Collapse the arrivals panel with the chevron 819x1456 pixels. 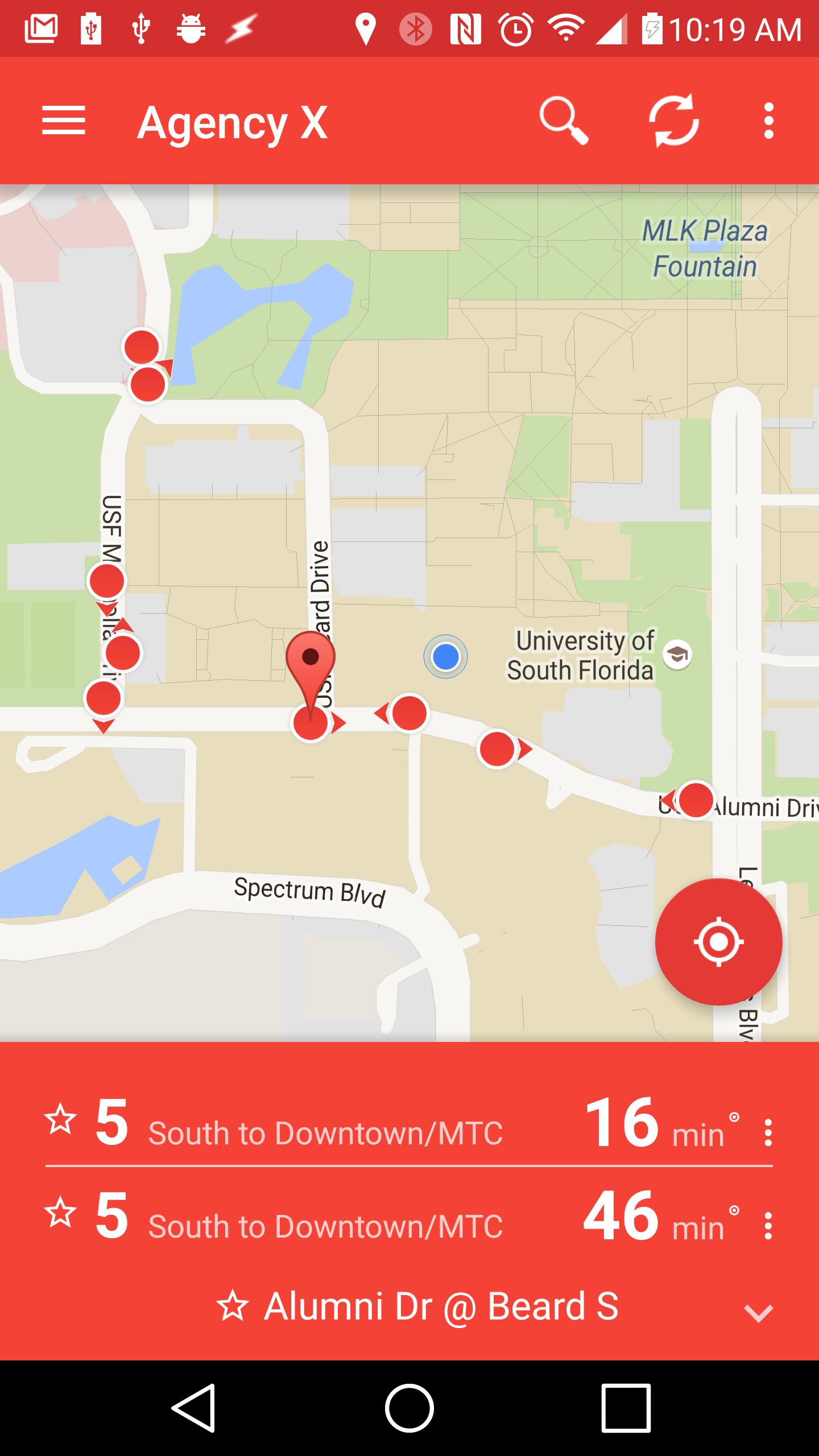tap(758, 1312)
